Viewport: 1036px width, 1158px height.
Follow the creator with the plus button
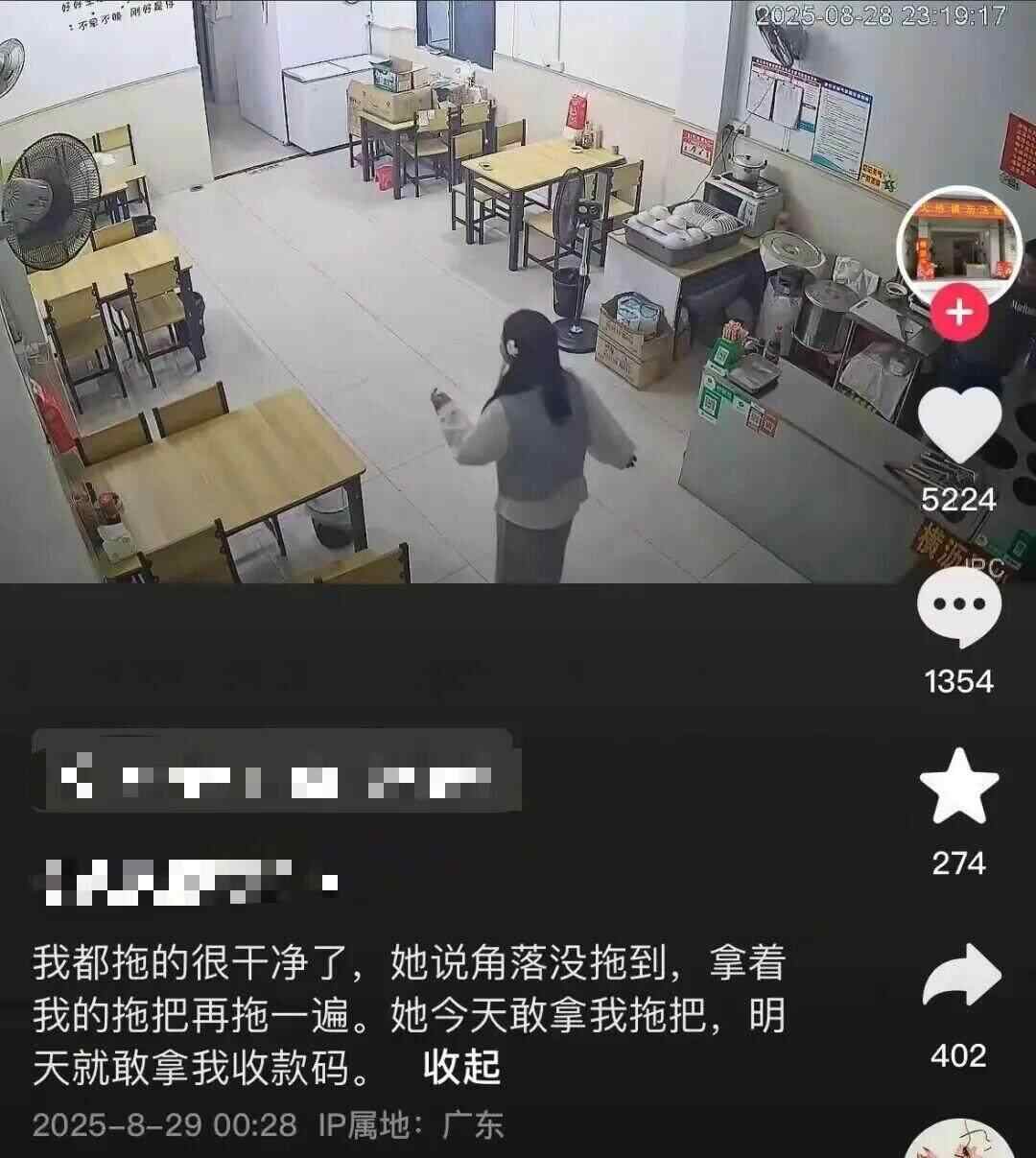pos(958,313)
